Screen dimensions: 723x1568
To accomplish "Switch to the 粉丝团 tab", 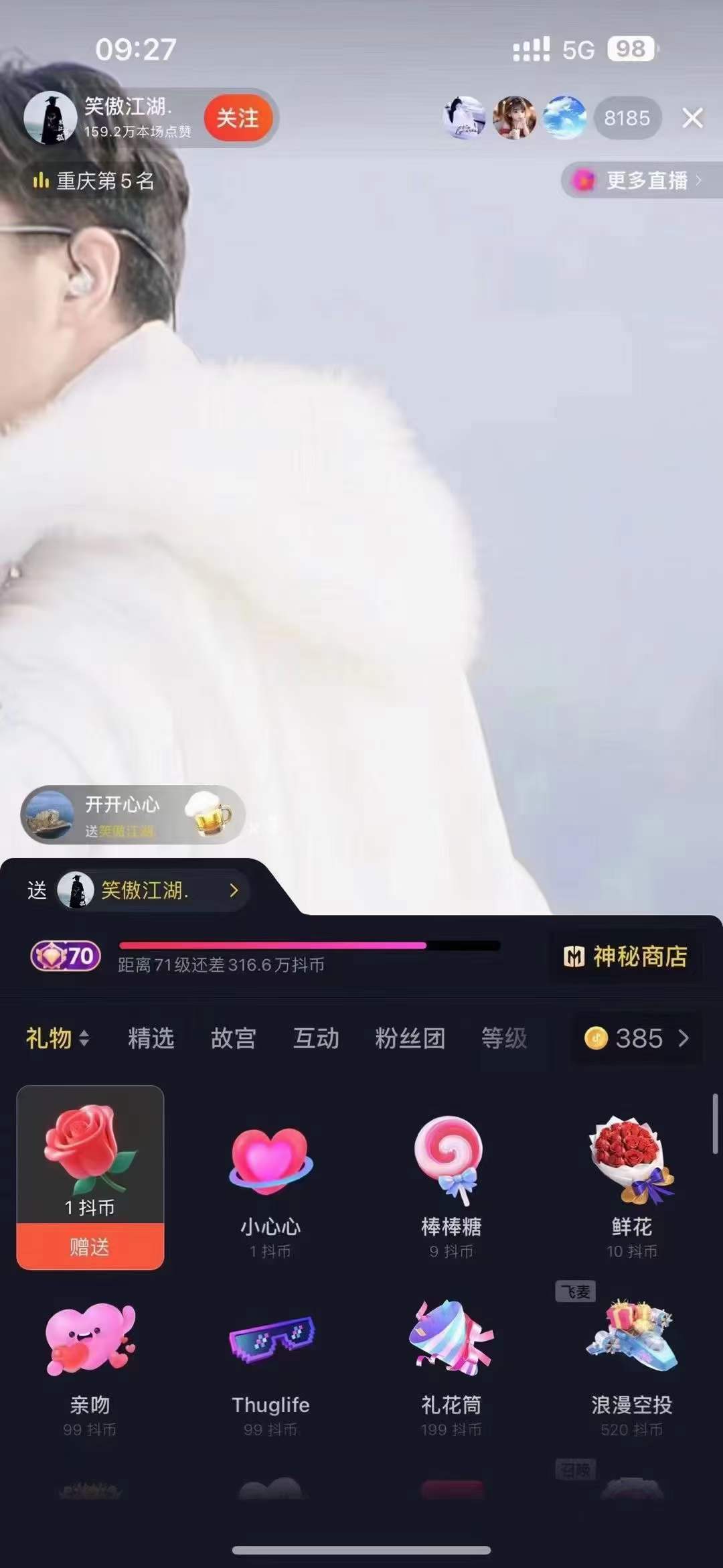I will coord(410,1038).
